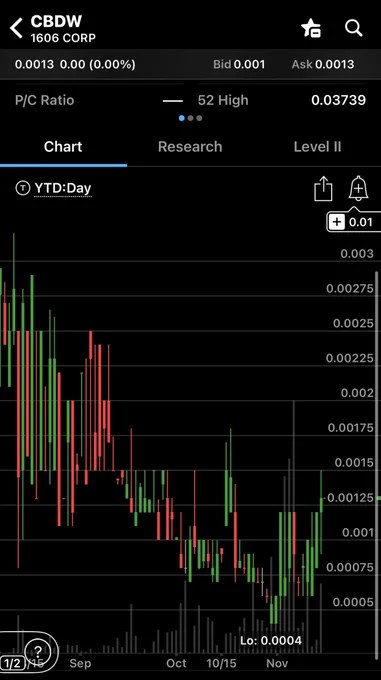This screenshot has width=381, height=680.
Task: Tap the quote details page dots
Action: [x=190, y=118]
